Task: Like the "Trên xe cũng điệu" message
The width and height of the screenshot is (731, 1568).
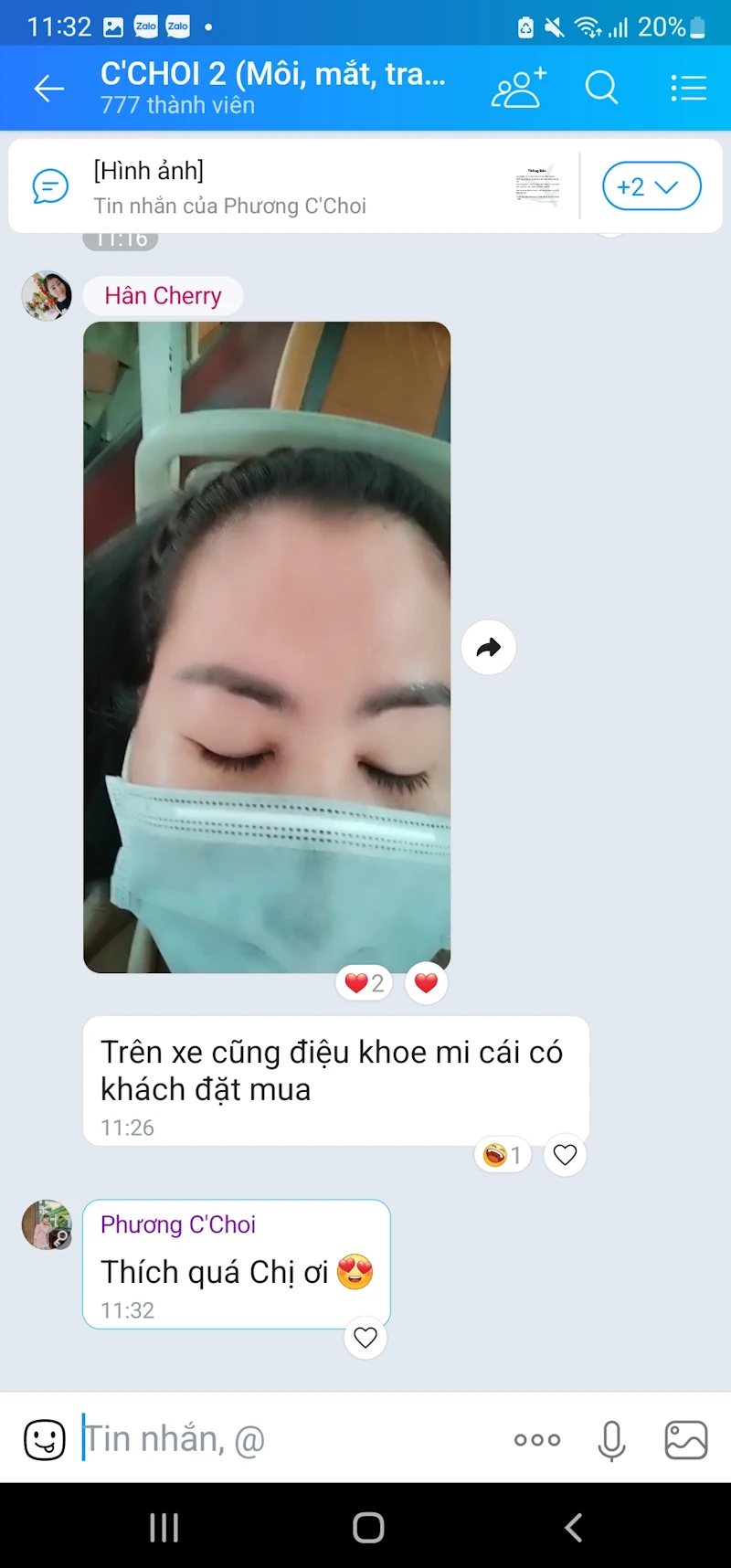Action: point(565,1155)
